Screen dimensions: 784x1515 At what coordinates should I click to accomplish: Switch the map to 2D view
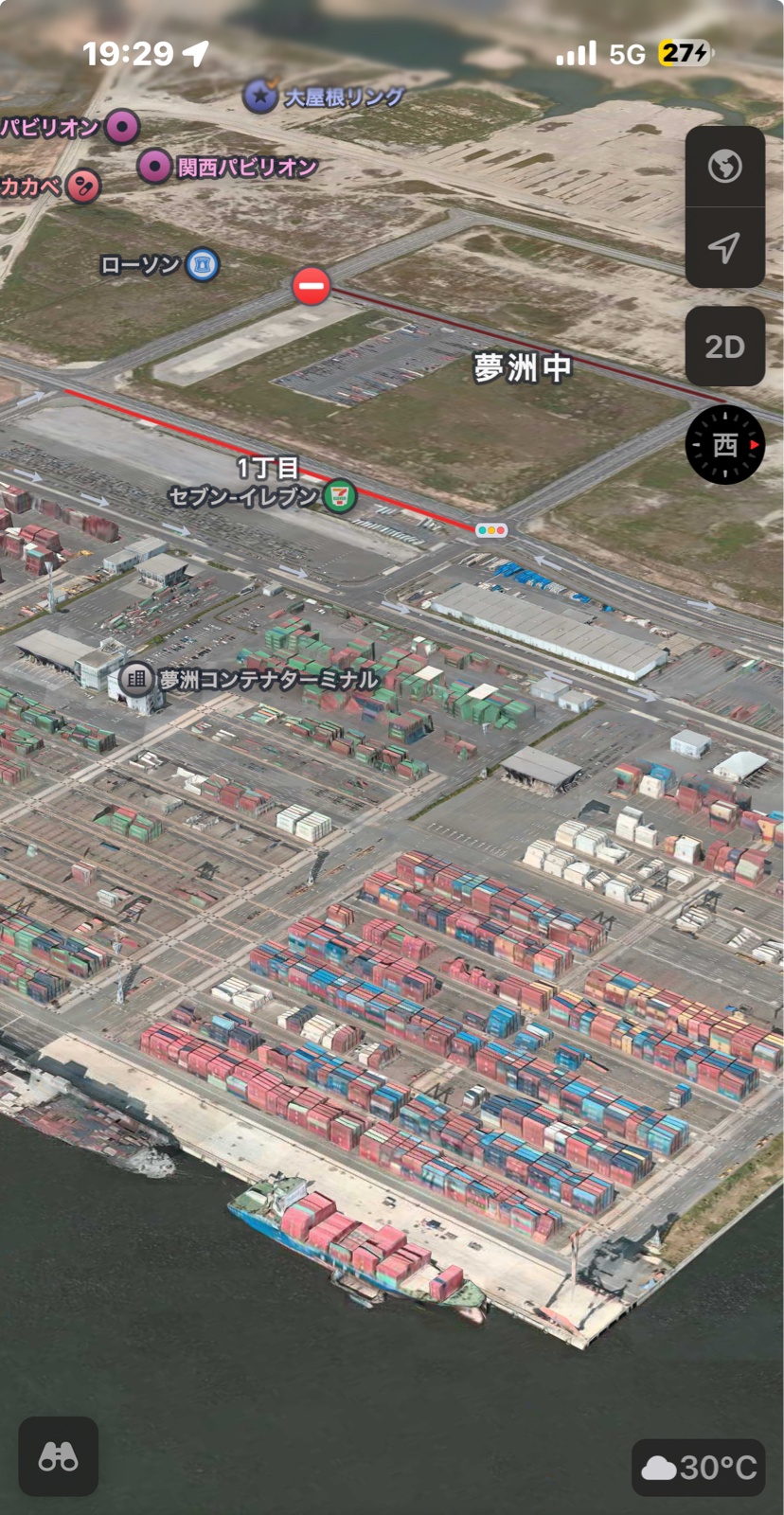724,347
